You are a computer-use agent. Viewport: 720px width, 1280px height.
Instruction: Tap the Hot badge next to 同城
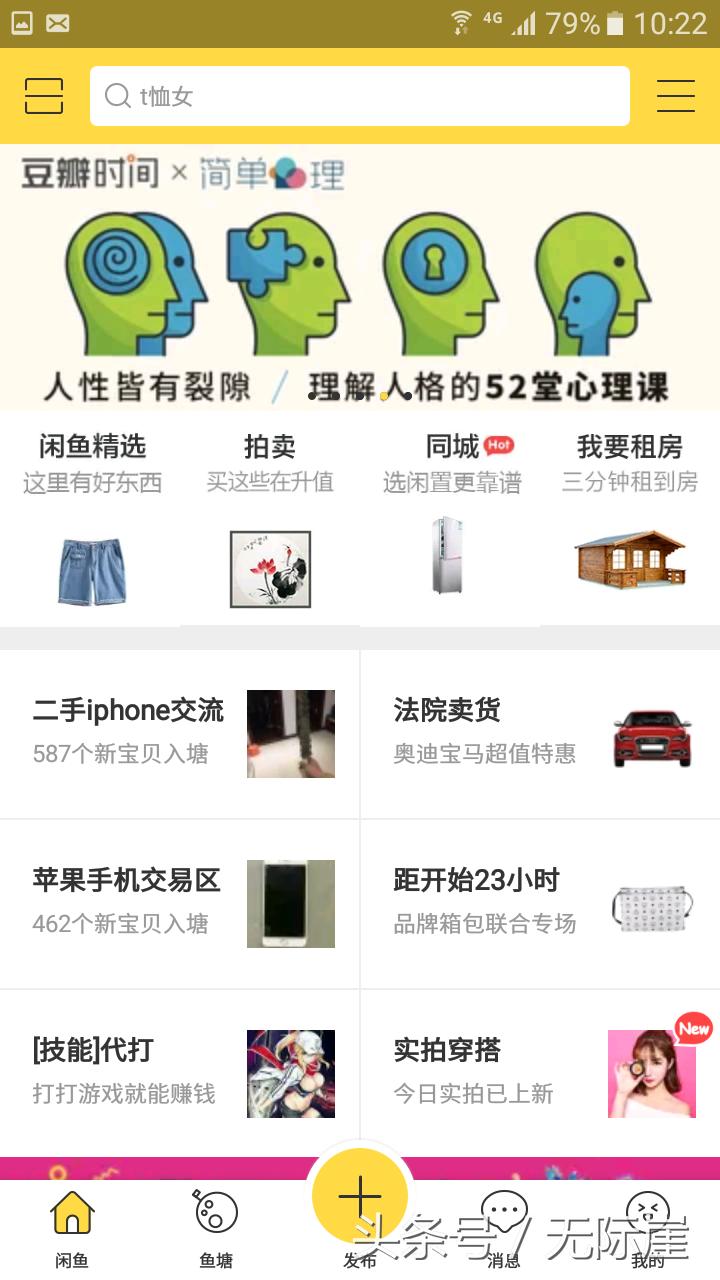[x=500, y=446]
